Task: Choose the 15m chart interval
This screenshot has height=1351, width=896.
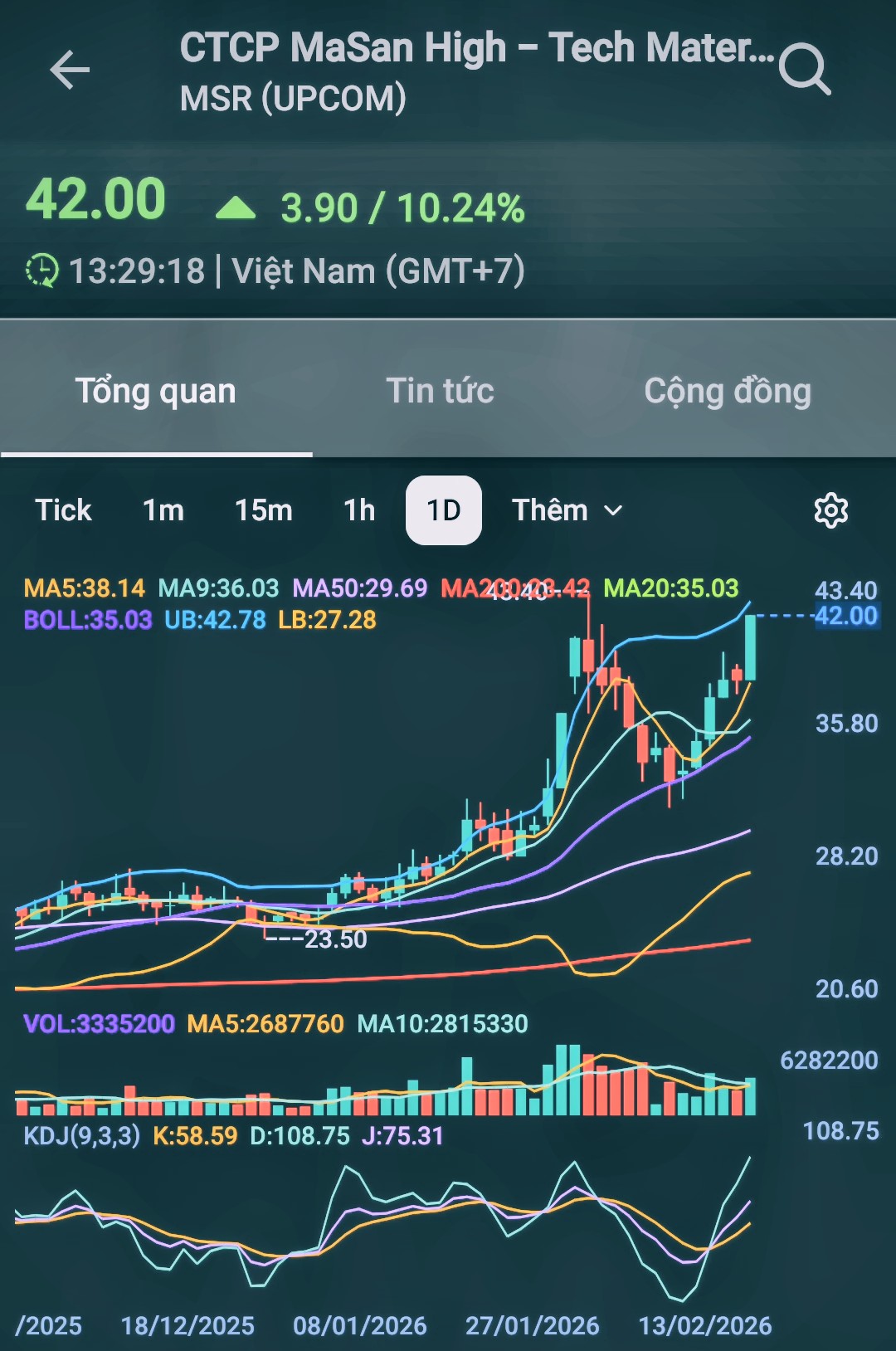Action: point(263,510)
